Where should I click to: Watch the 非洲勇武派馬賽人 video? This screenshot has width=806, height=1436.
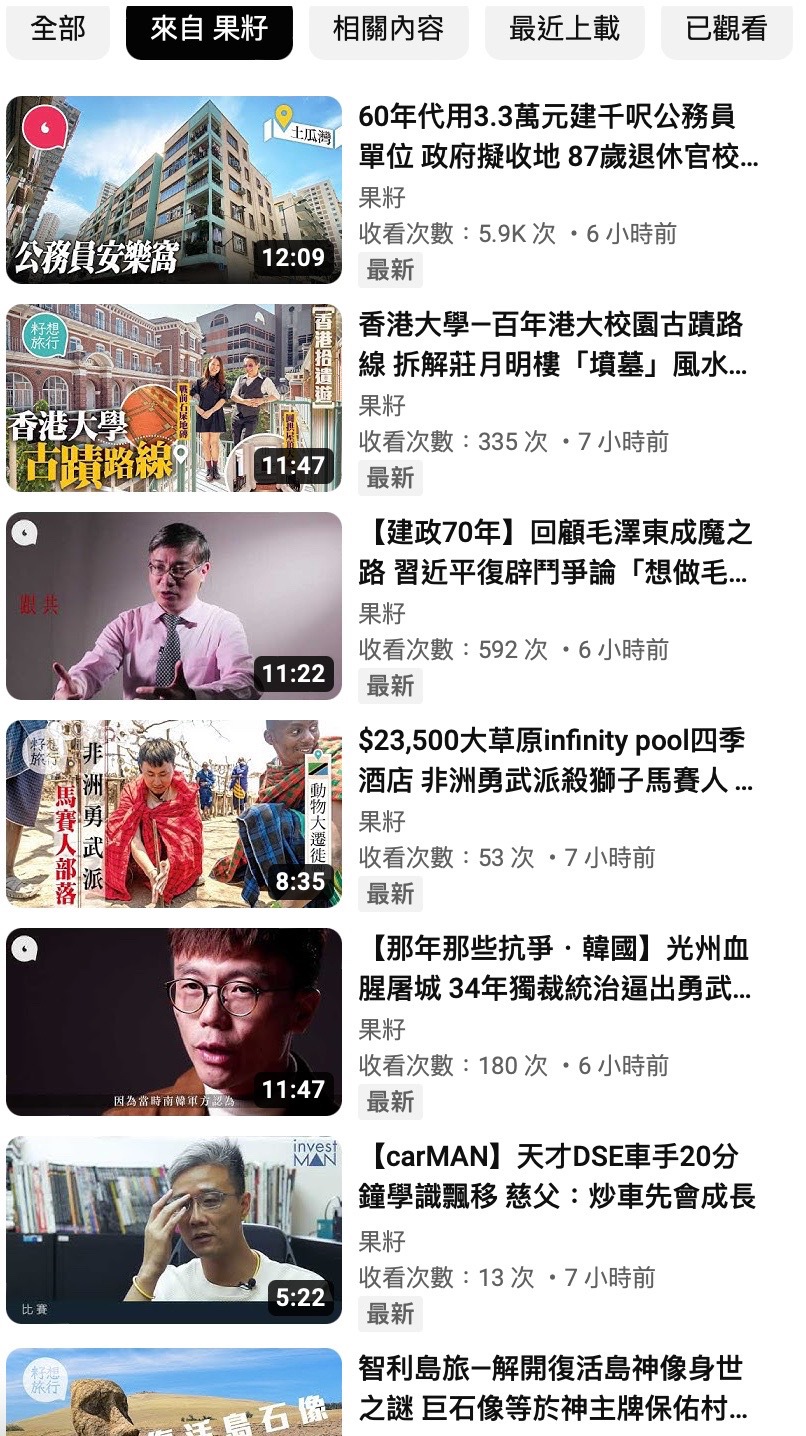point(174,814)
